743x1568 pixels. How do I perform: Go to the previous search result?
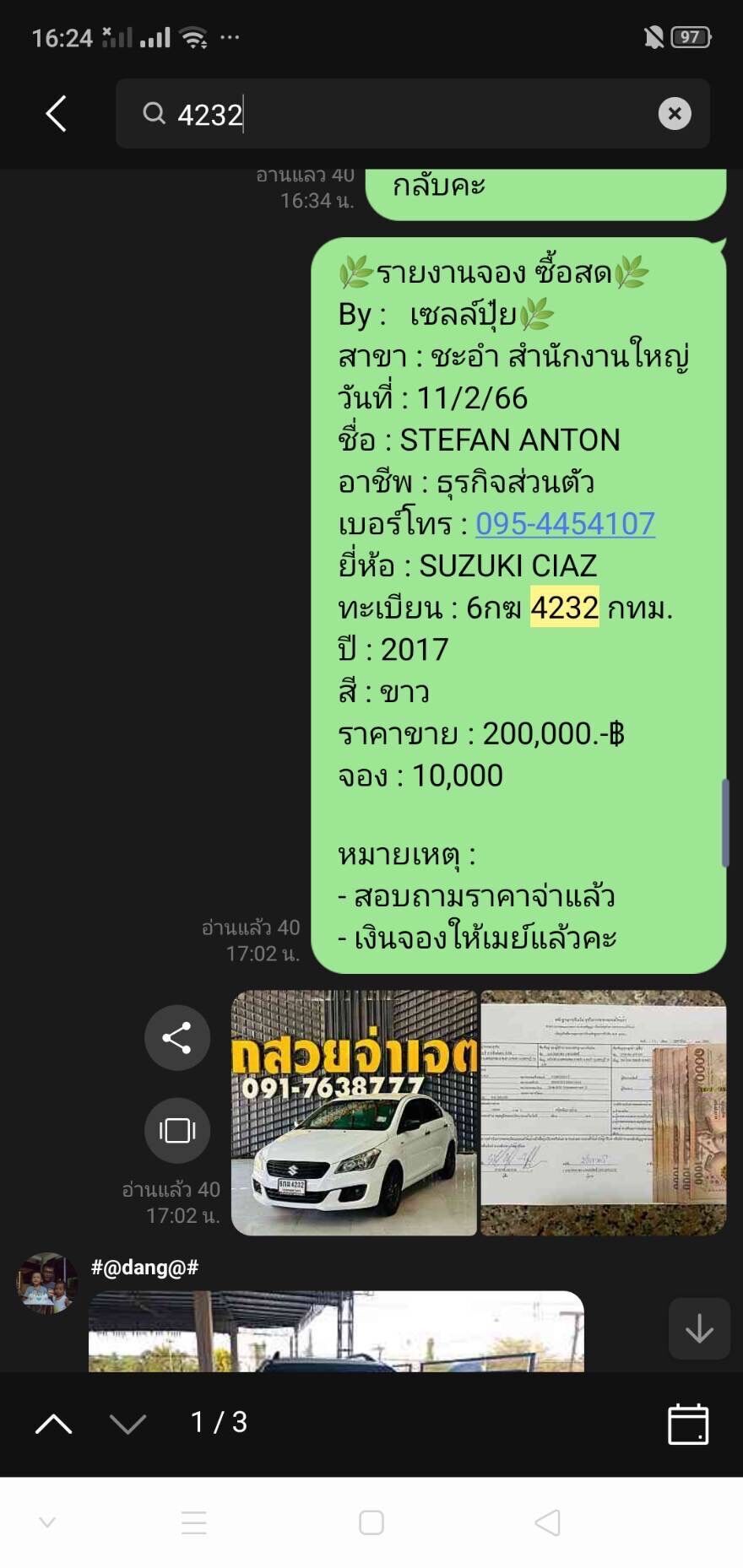pyautogui.click(x=54, y=1424)
